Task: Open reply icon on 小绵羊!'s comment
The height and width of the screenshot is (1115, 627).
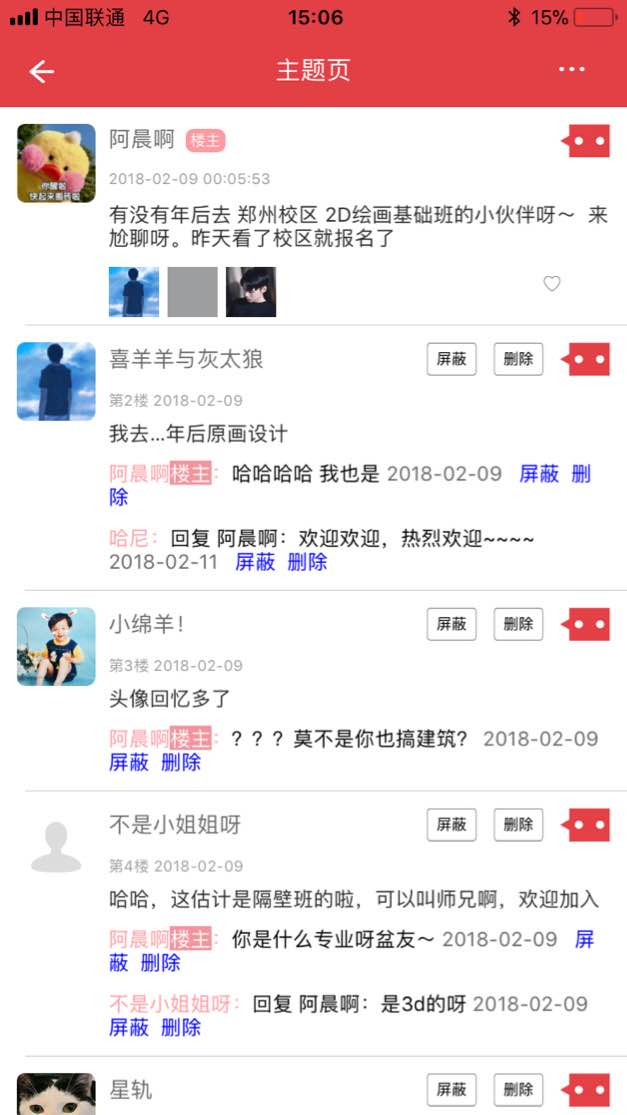Action: click(x=587, y=624)
